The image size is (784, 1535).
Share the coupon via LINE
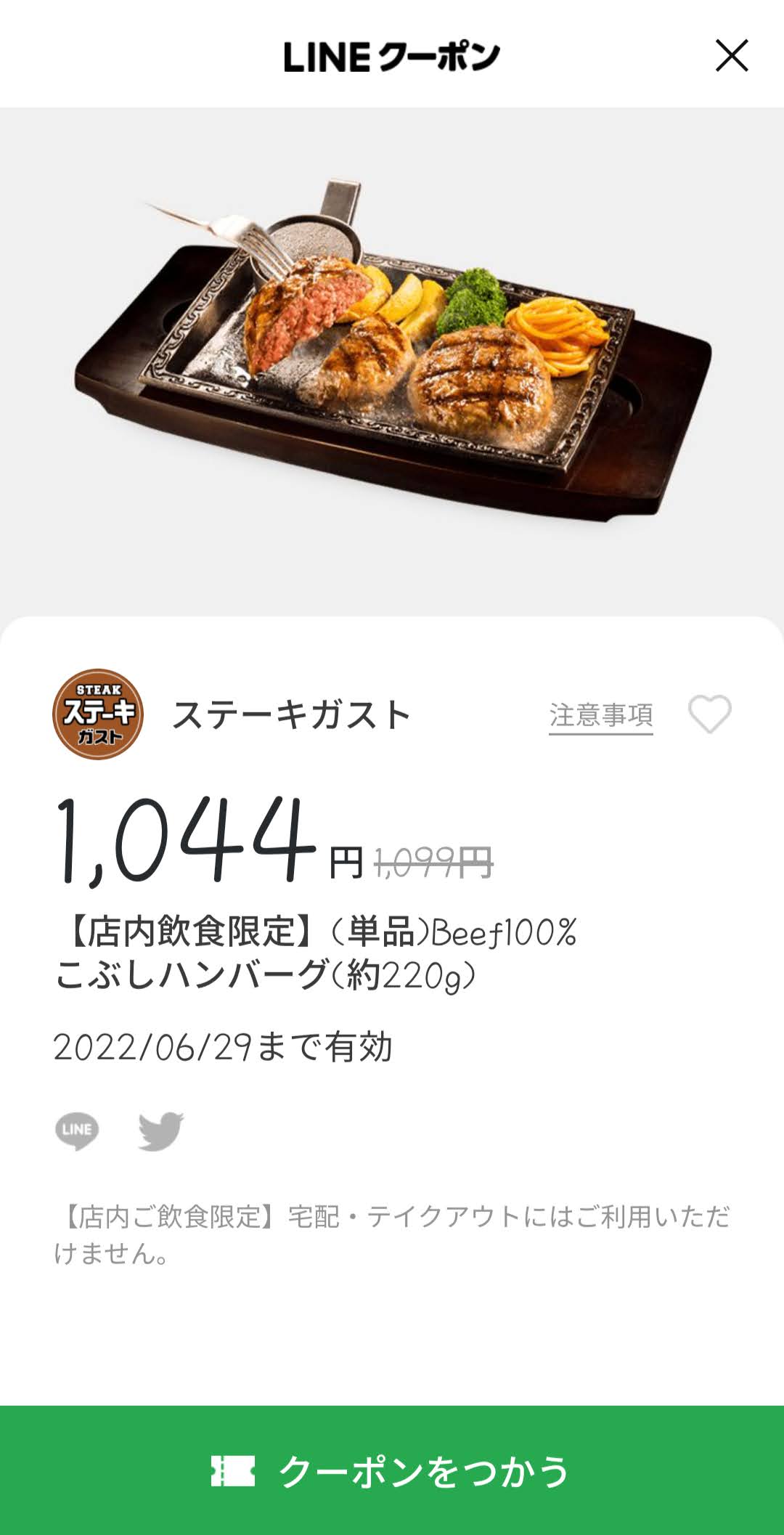click(77, 1131)
